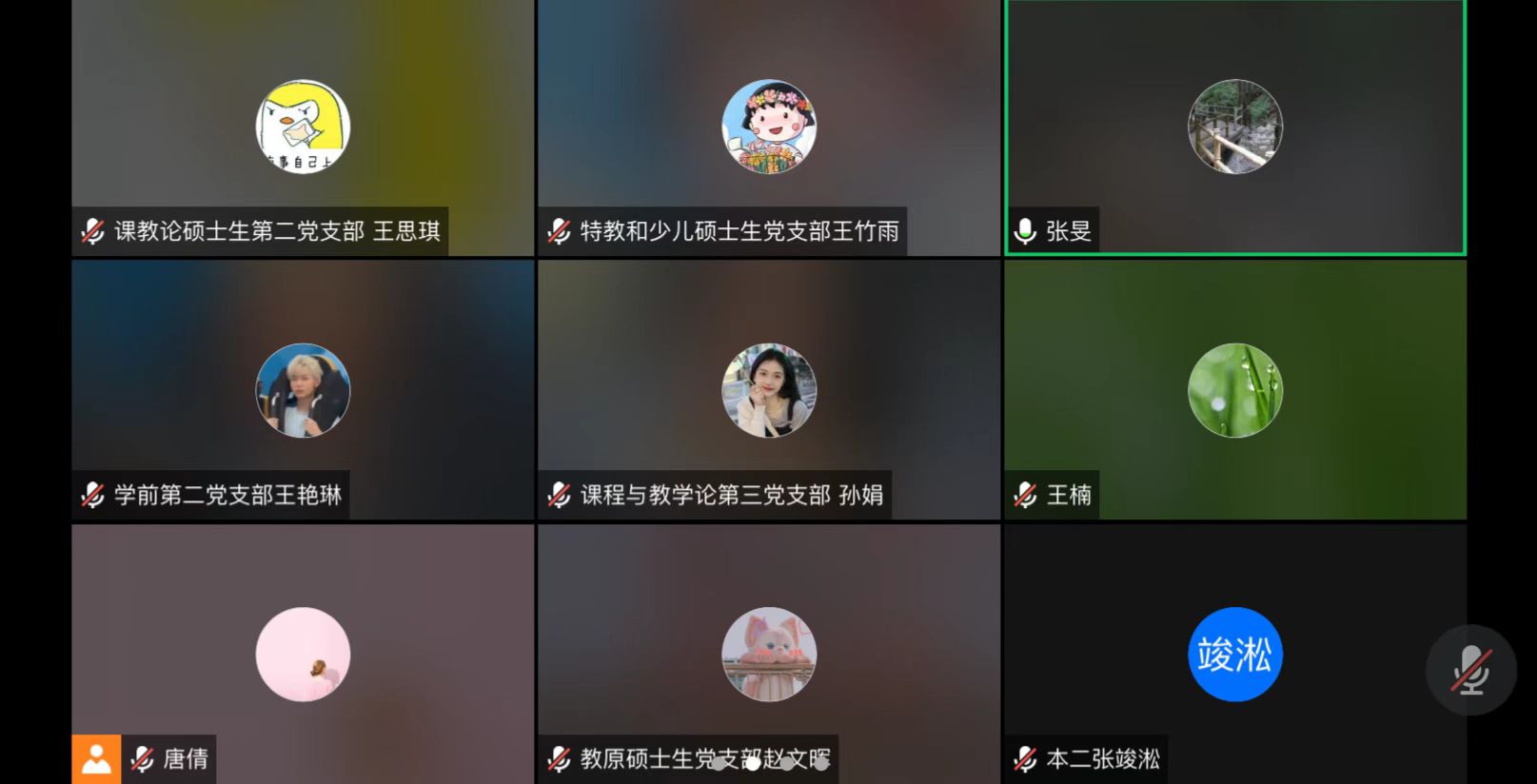Open 唐倩's participant tile
This screenshot has width=1537, height=784.
[x=303, y=655]
